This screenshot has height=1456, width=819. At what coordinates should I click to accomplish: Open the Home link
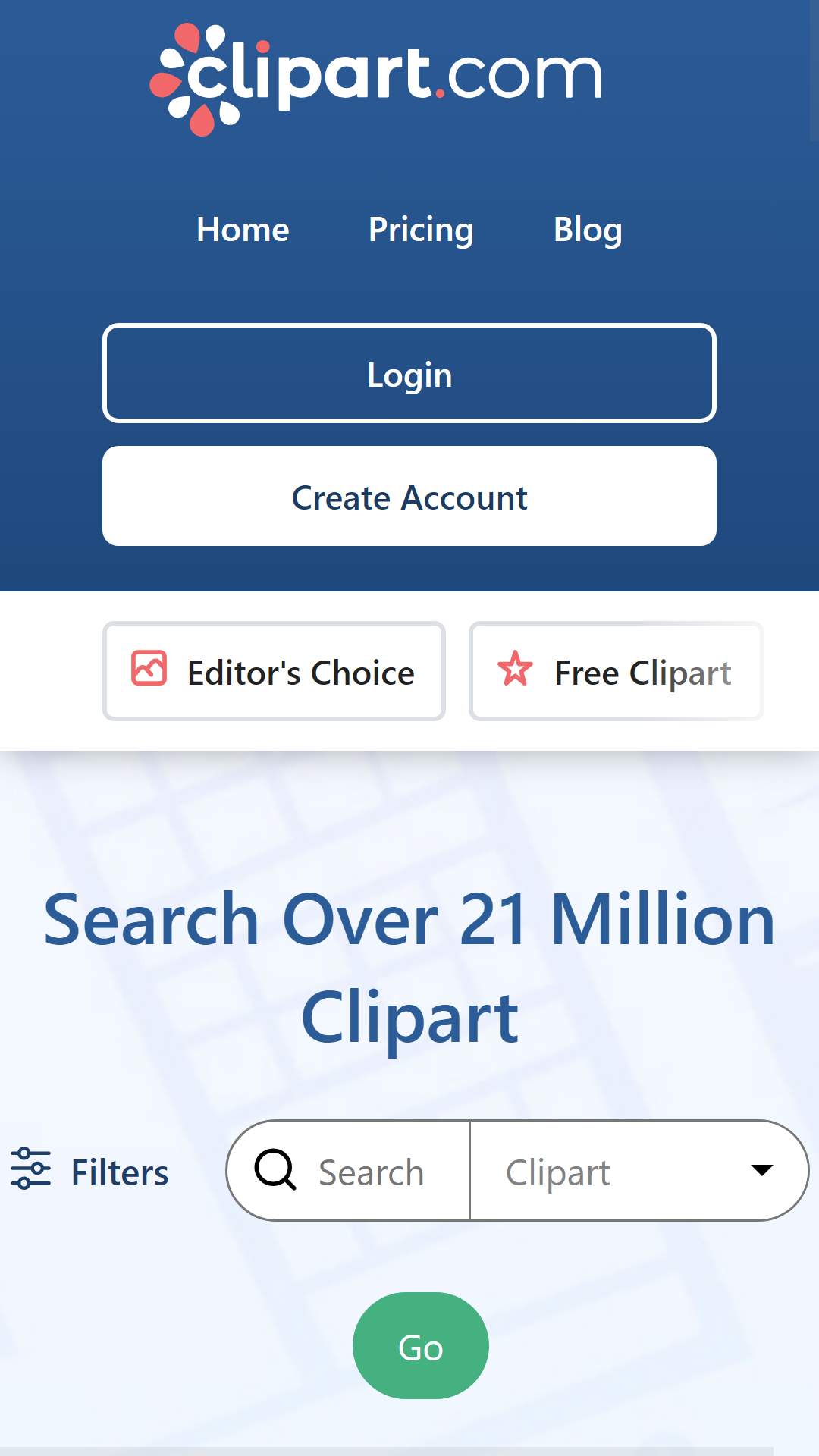pos(243,230)
